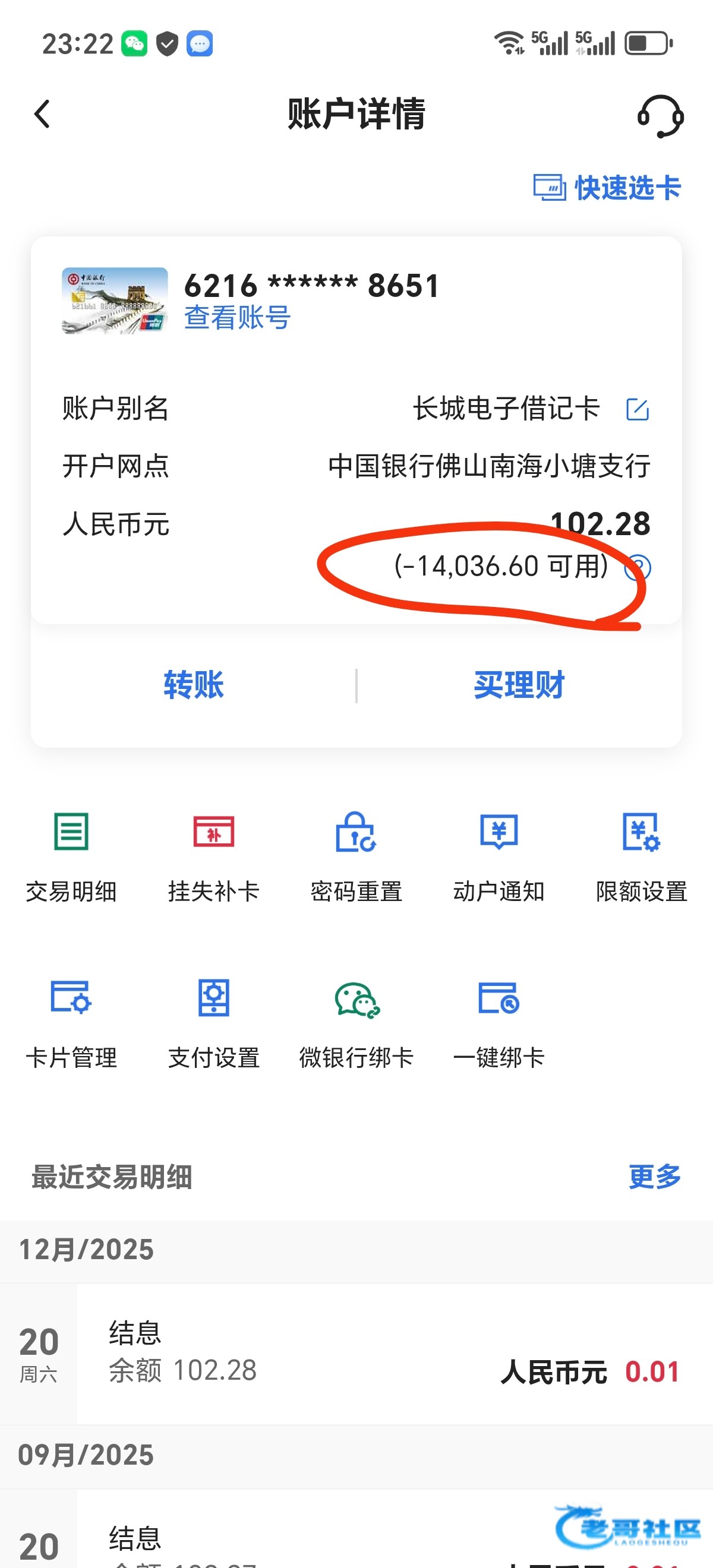The image size is (713, 1568).
Task: Open 密码重置 password reset
Action: coord(356,857)
